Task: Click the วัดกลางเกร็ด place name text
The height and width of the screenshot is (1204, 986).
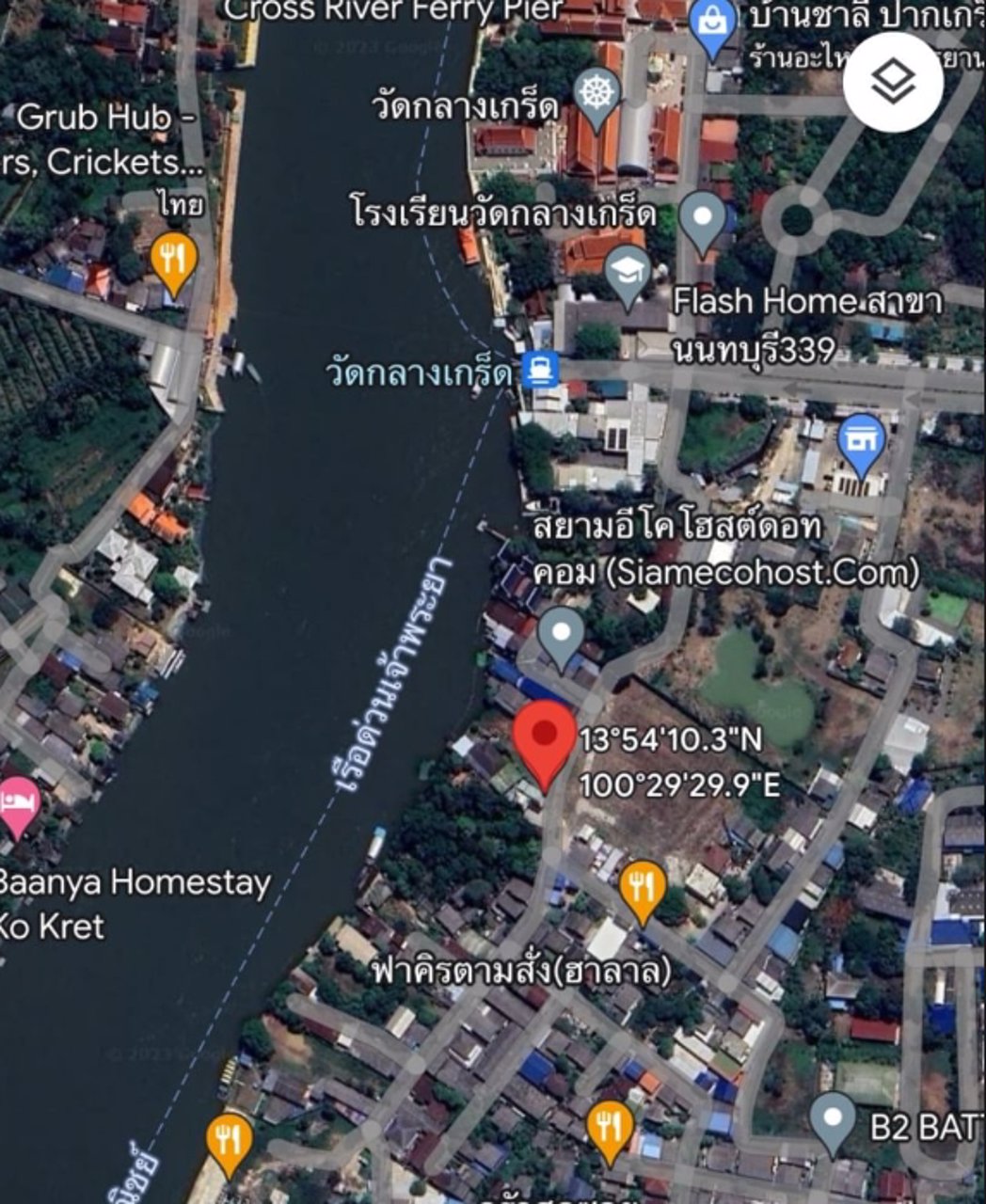Action: point(420,370)
